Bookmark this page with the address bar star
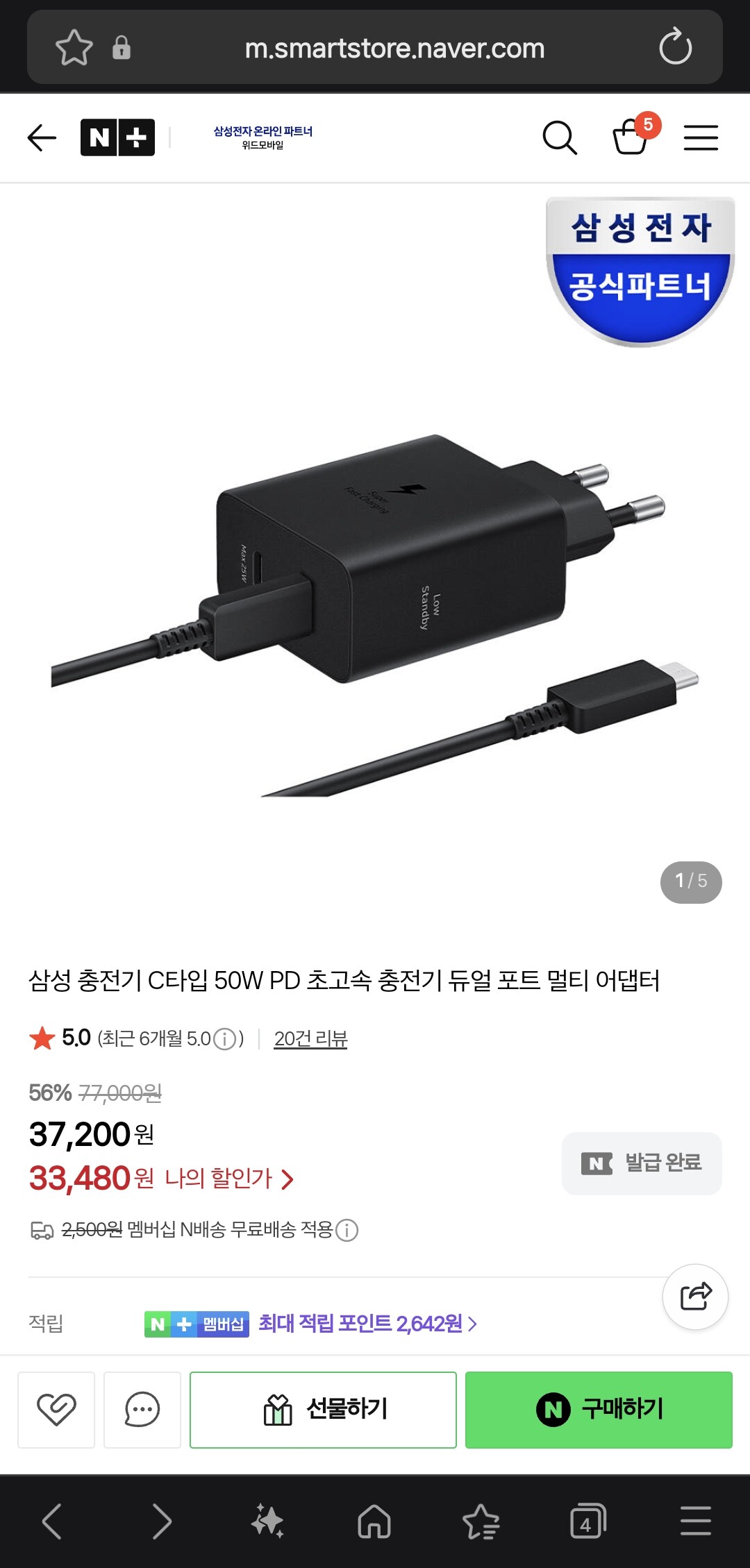This screenshot has height=1568, width=750. 74,47
